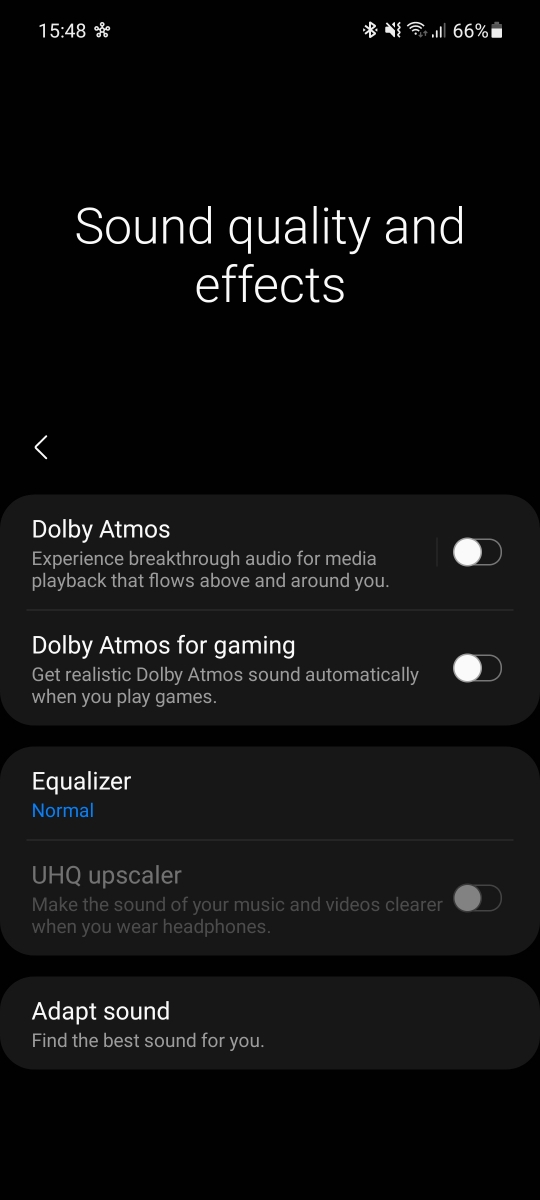Go back using the back arrow
This screenshot has height=1200, width=540.
(x=41, y=447)
